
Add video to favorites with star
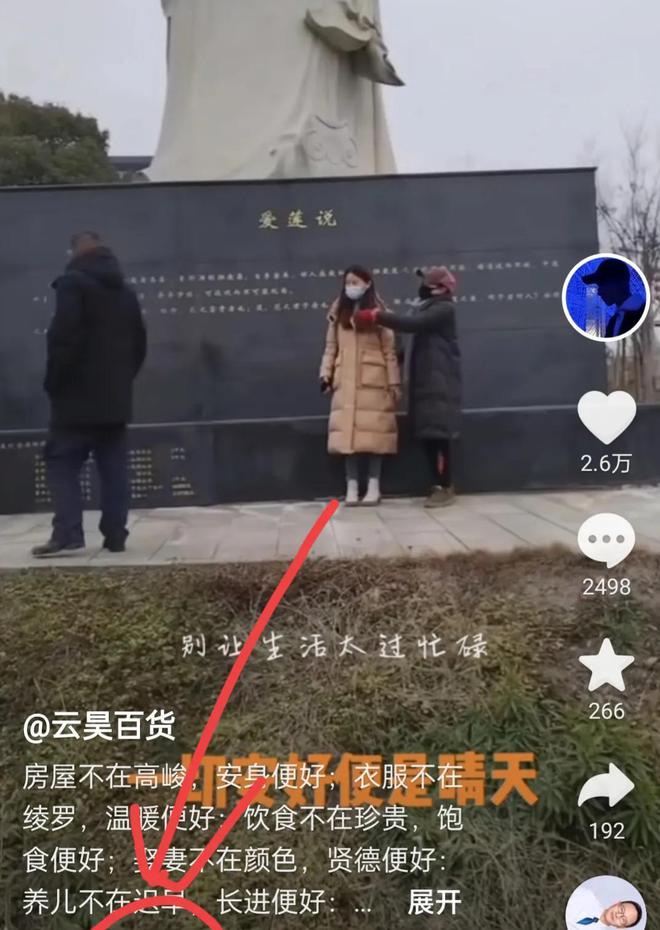[x=606, y=666]
